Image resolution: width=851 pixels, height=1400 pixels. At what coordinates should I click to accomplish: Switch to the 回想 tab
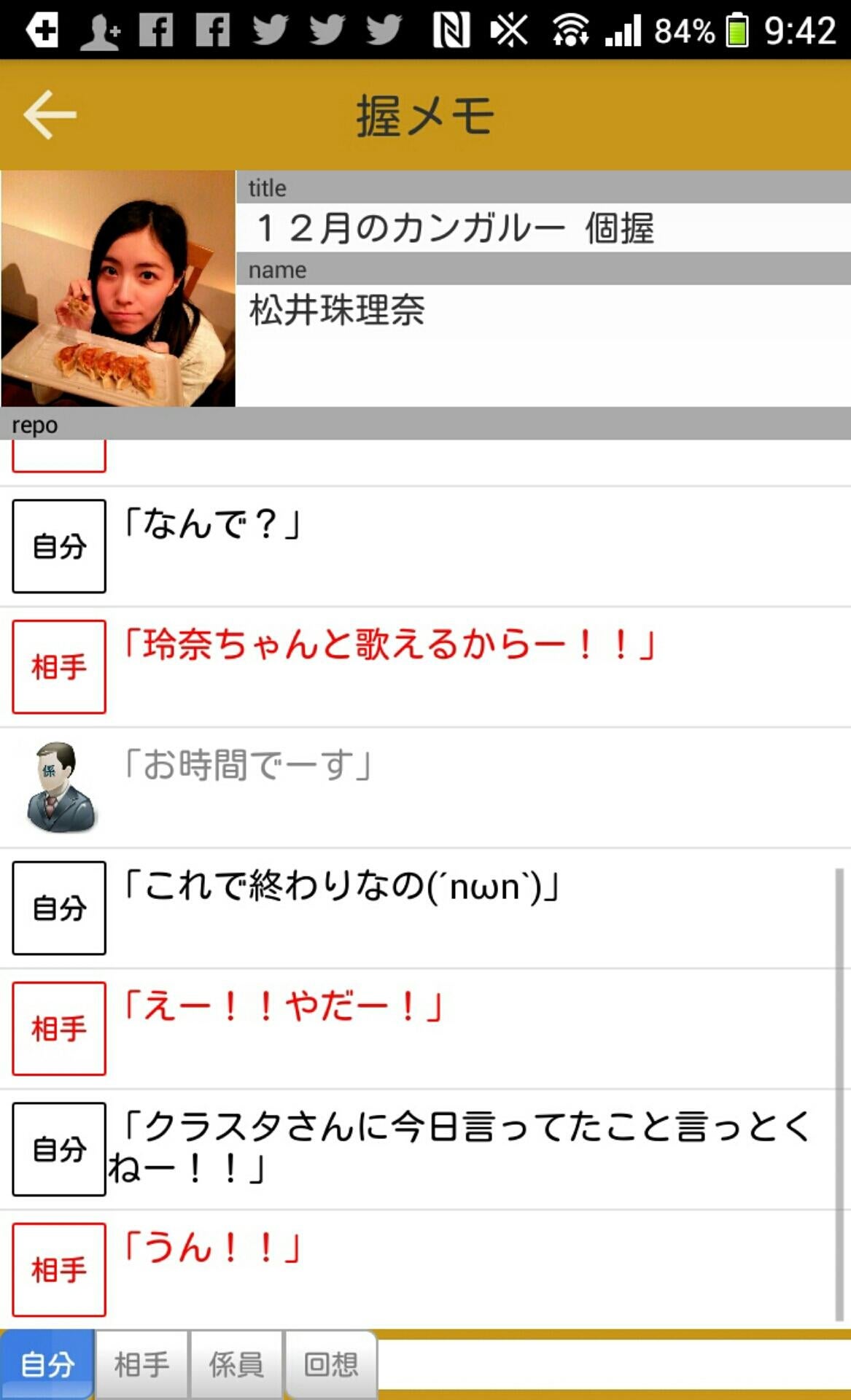[x=330, y=1364]
